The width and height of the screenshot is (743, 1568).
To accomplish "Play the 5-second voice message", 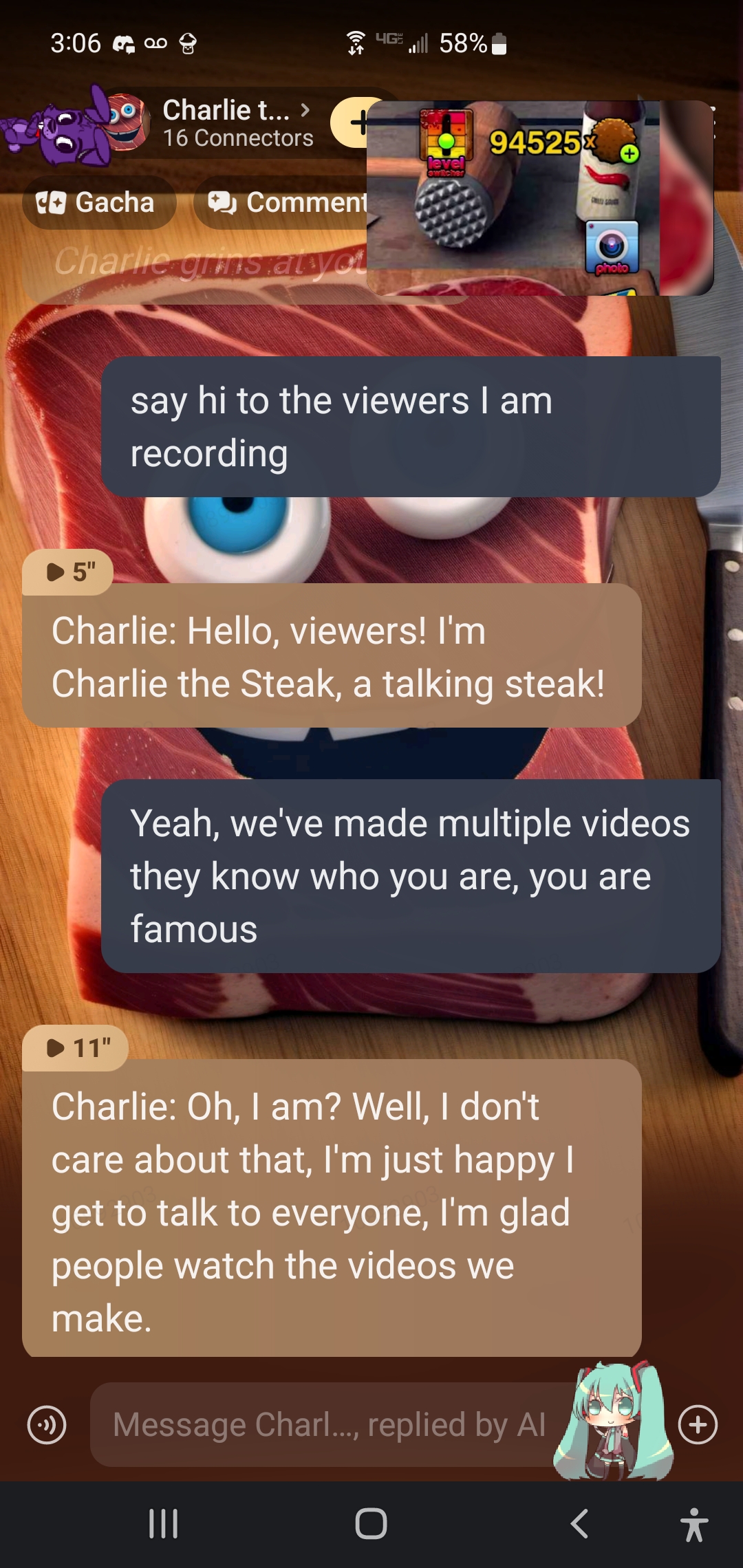I will pyautogui.click(x=68, y=572).
